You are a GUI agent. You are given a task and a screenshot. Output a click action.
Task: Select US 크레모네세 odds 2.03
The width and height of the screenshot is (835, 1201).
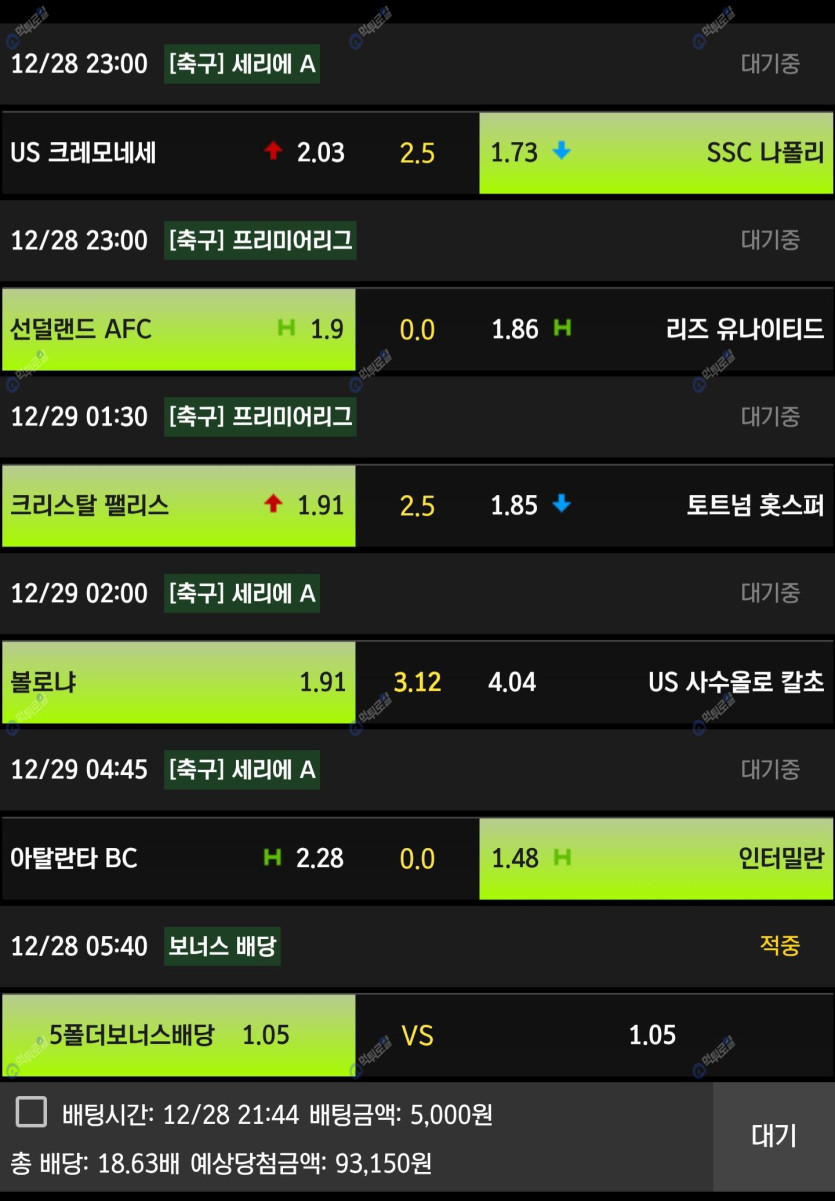[178, 153]
